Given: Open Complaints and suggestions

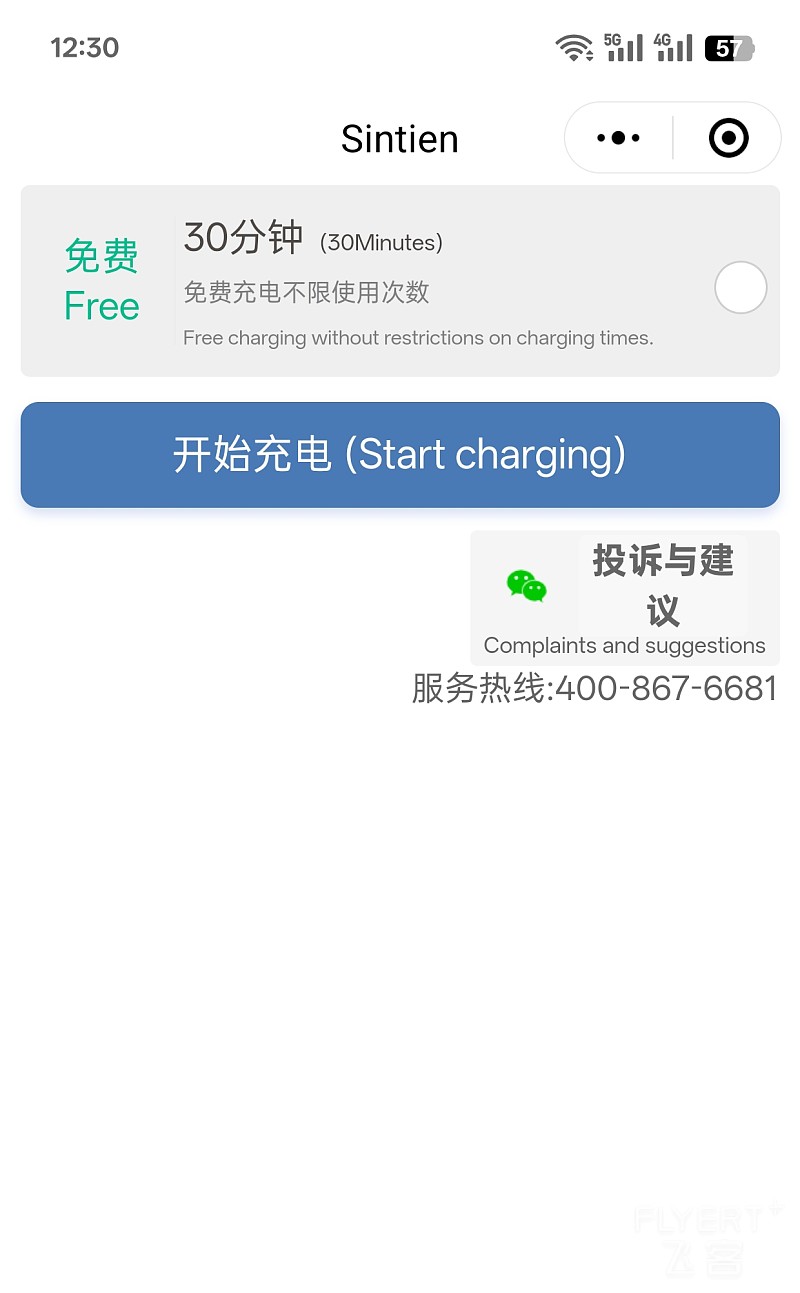Looking at the screenshot, I should coord(625,598).
